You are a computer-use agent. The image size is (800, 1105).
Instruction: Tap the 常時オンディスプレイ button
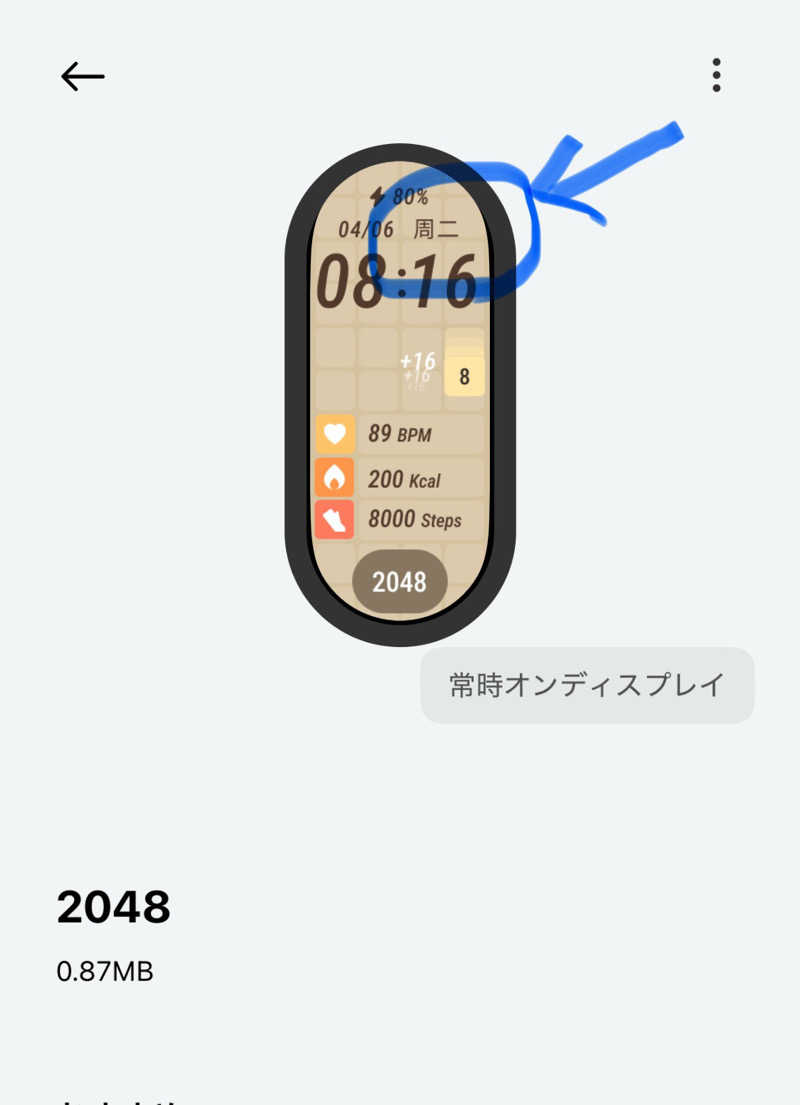[587, 685]
